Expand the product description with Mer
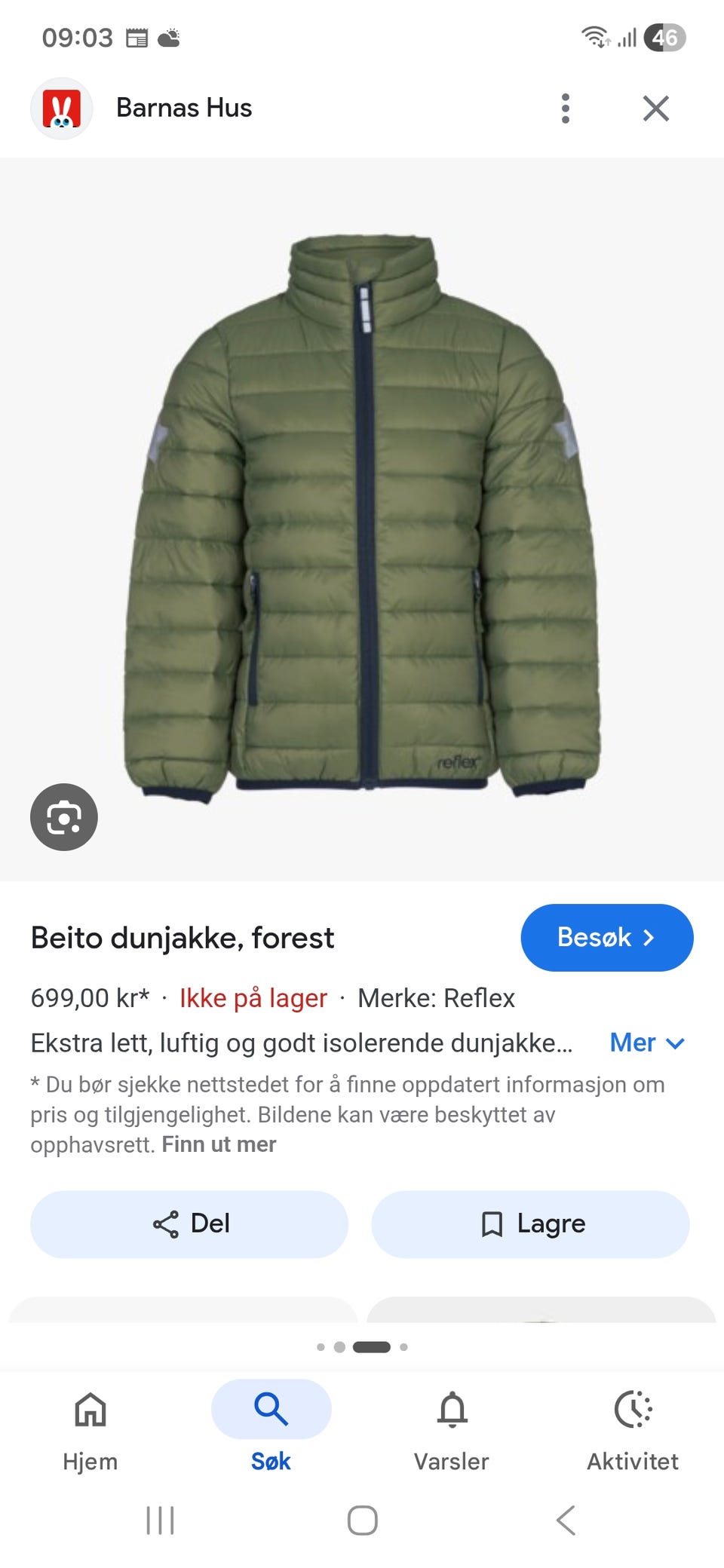 click(633, 1043)
